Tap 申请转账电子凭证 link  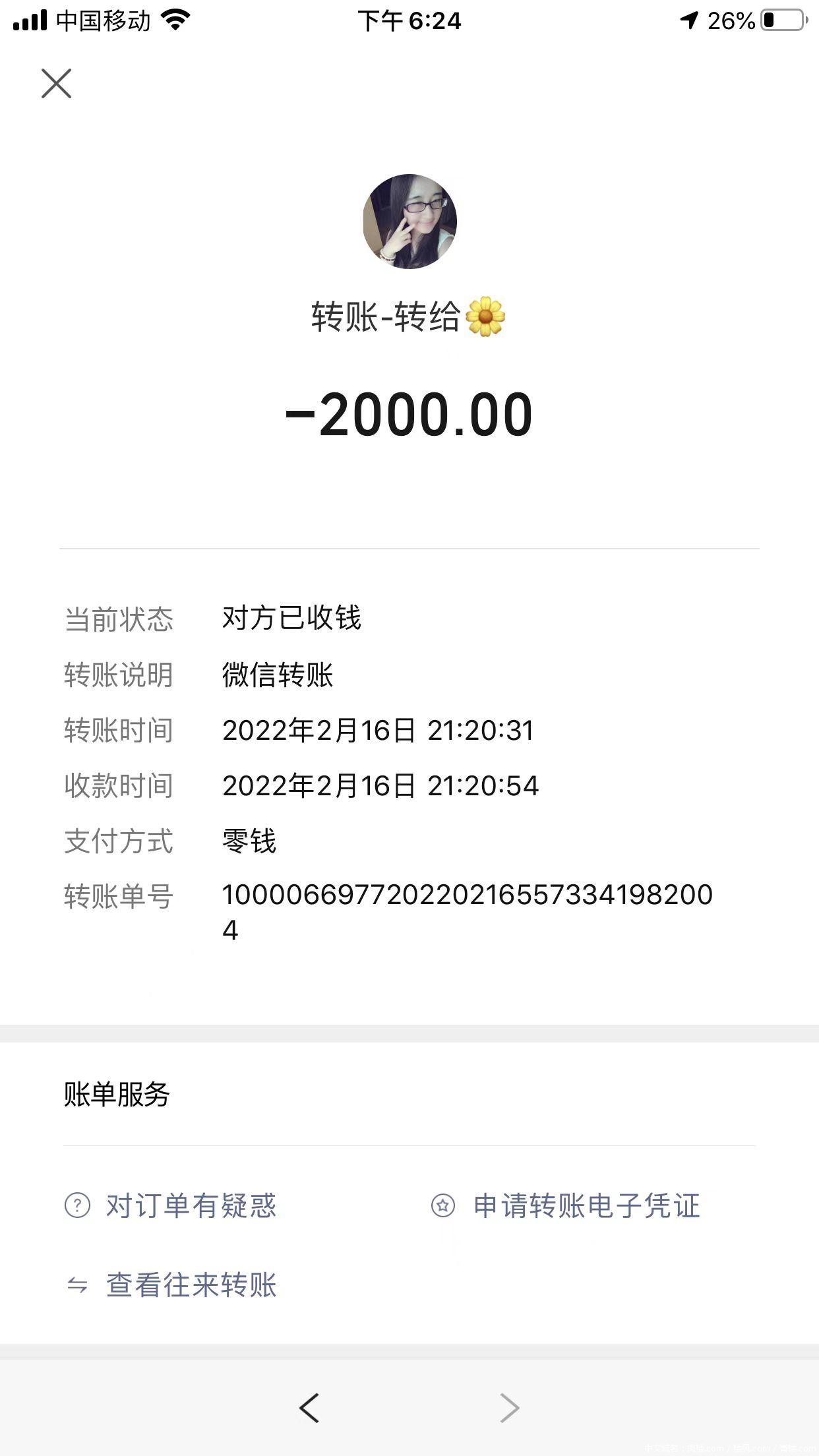click(x=586, y=1206)
